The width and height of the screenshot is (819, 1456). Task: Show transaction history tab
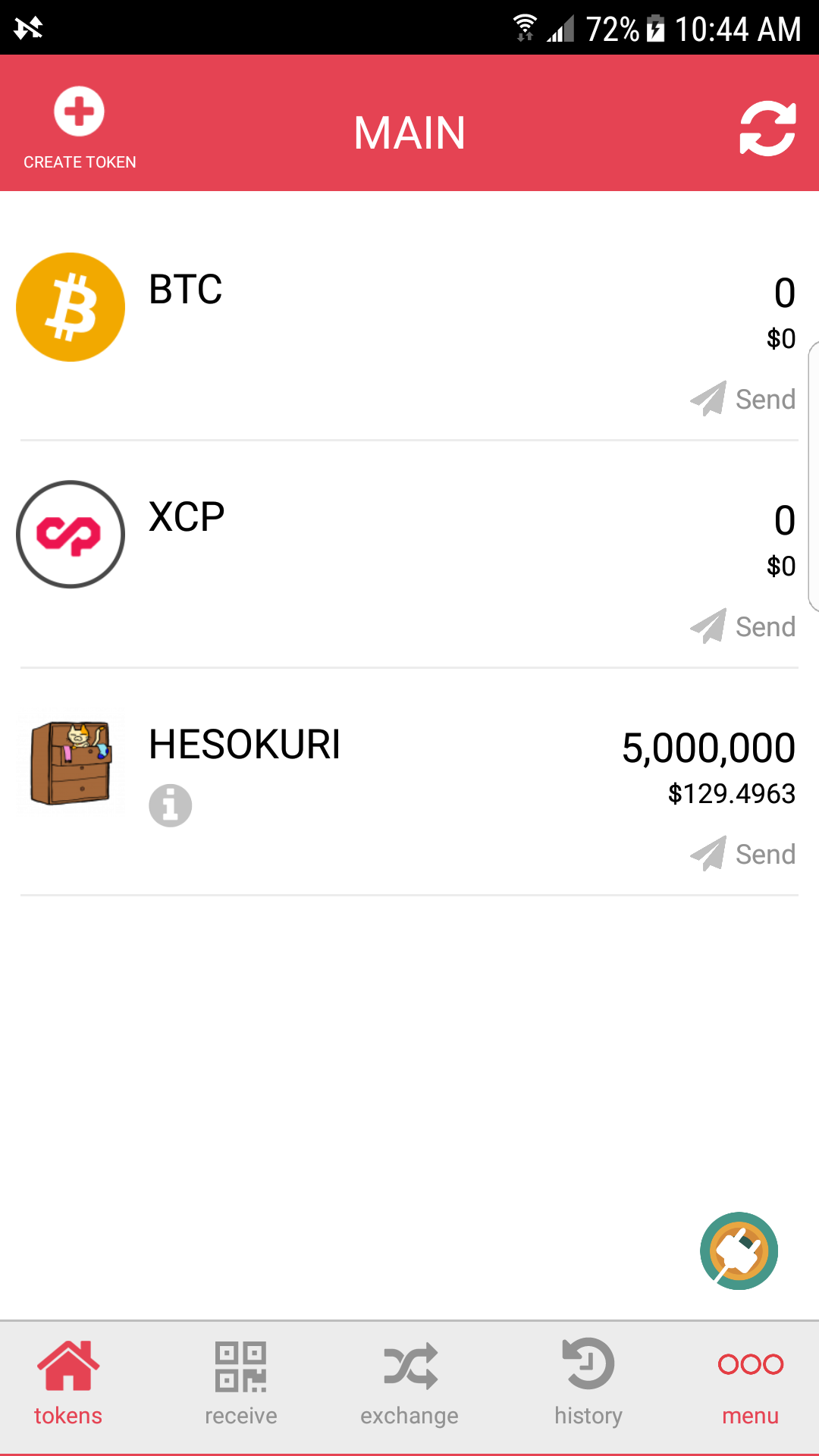click(588, 1385)
